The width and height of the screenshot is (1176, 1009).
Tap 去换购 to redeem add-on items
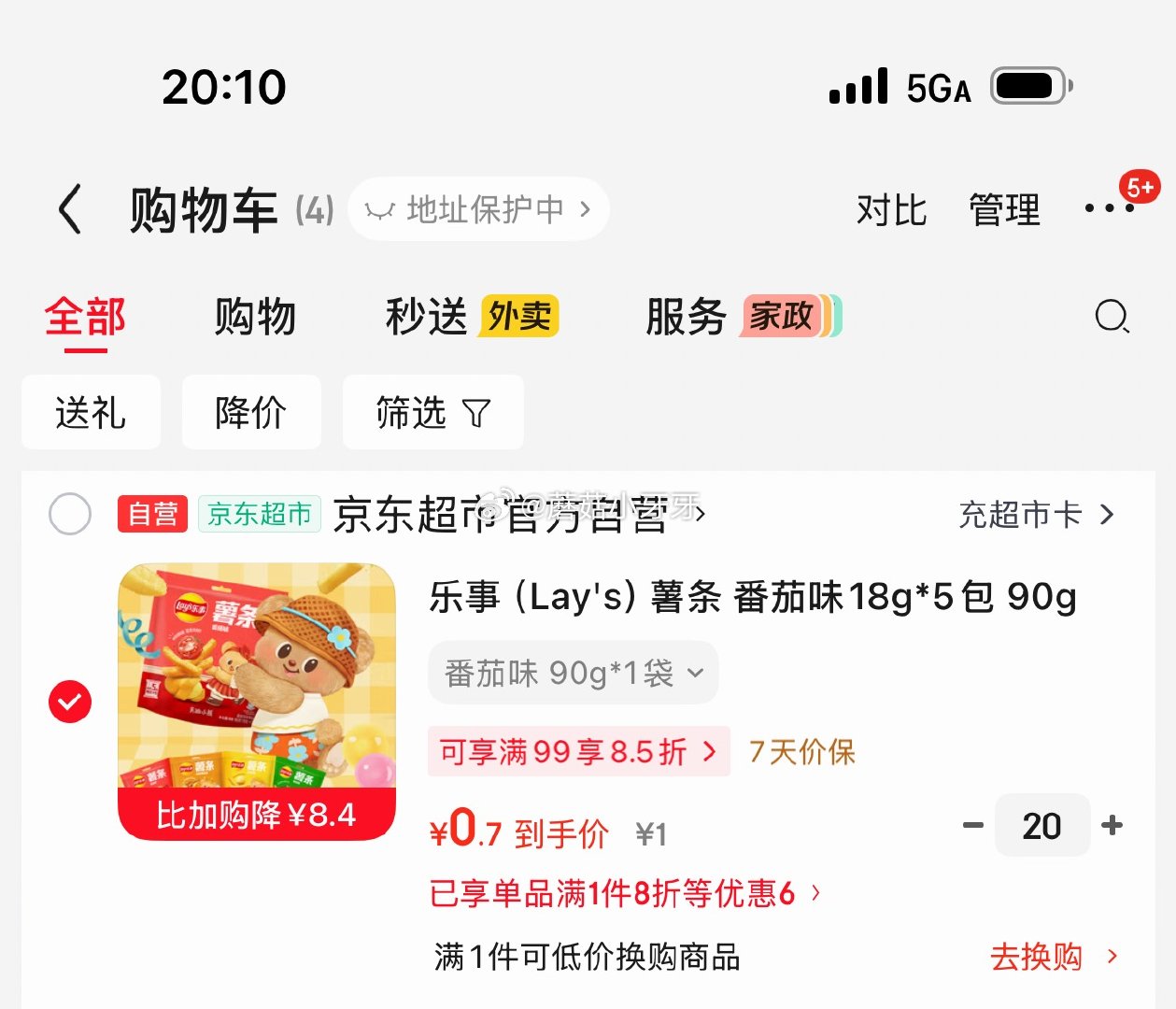1053,957
